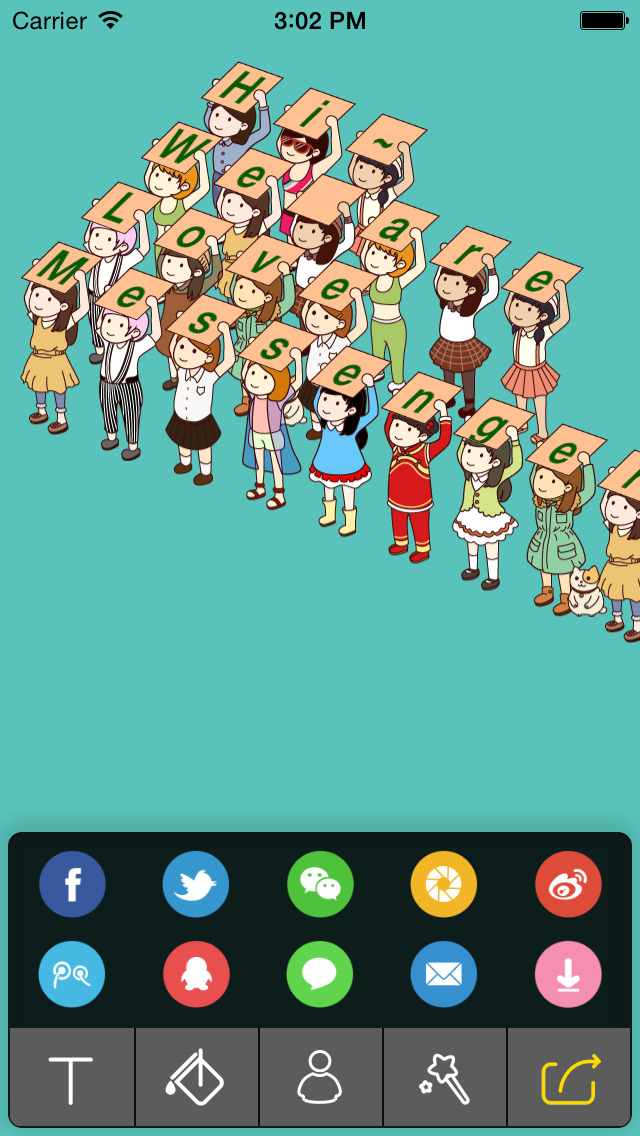The width and height of the screenshot is (640, 1136).
Task: Open the text editing tool
Action: coord(72,1077)
